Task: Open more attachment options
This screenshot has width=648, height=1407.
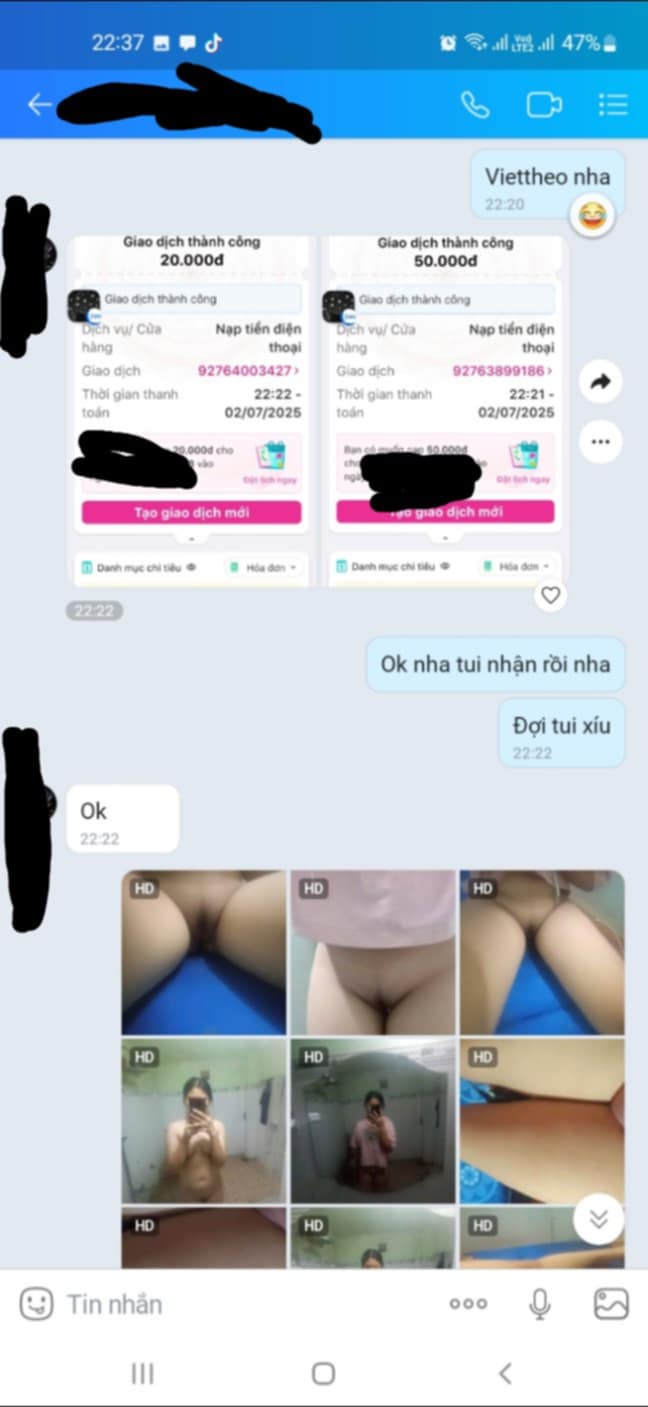Action: tap(467, 1303)
